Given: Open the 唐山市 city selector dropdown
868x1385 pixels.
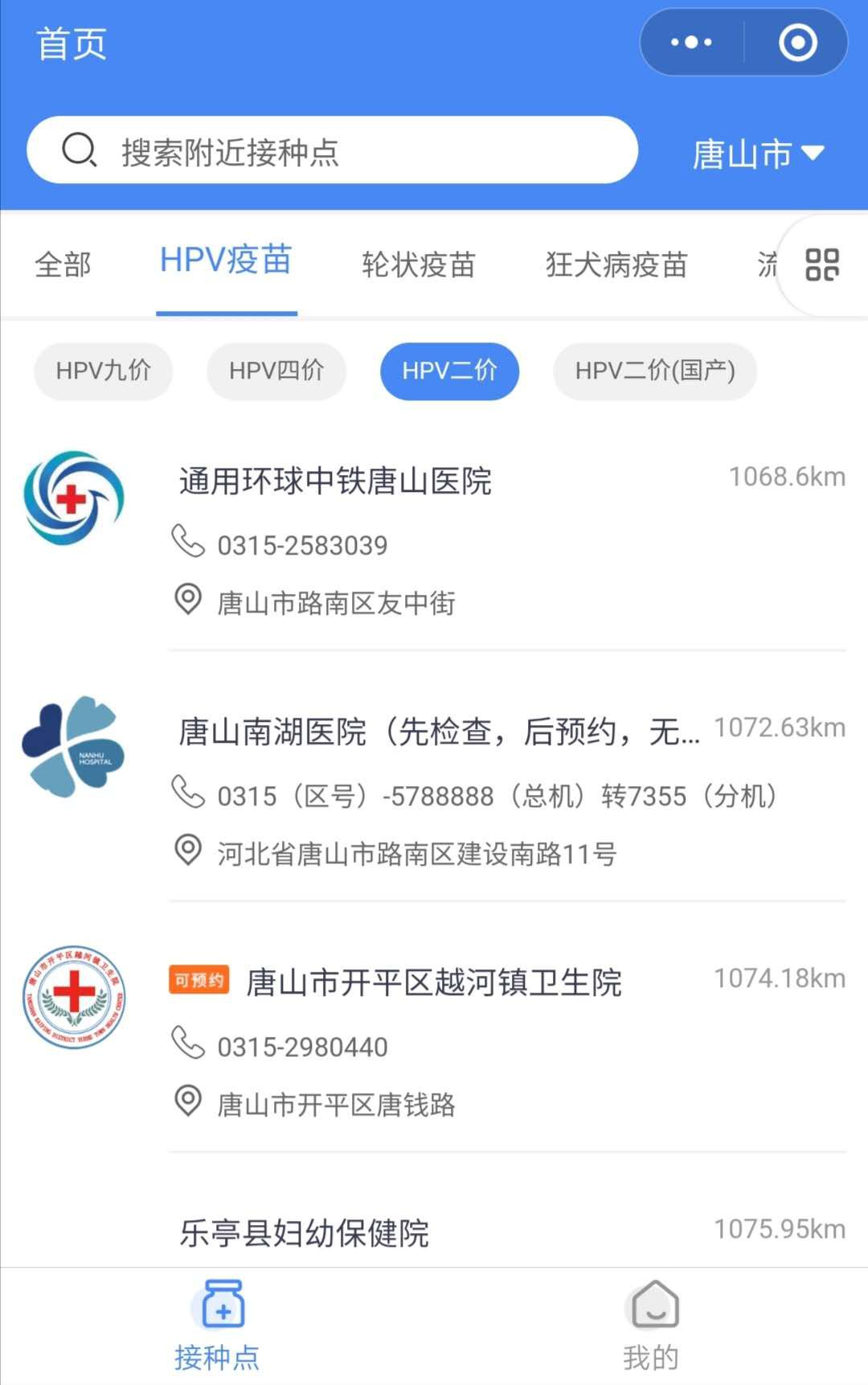Looking at the screenshot, I should tap(757, 154).
